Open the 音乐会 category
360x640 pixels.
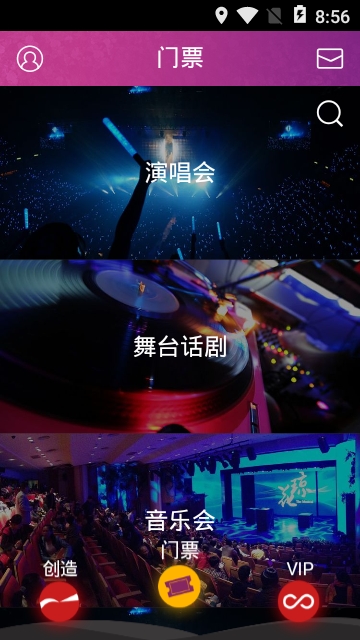[180, 520]
